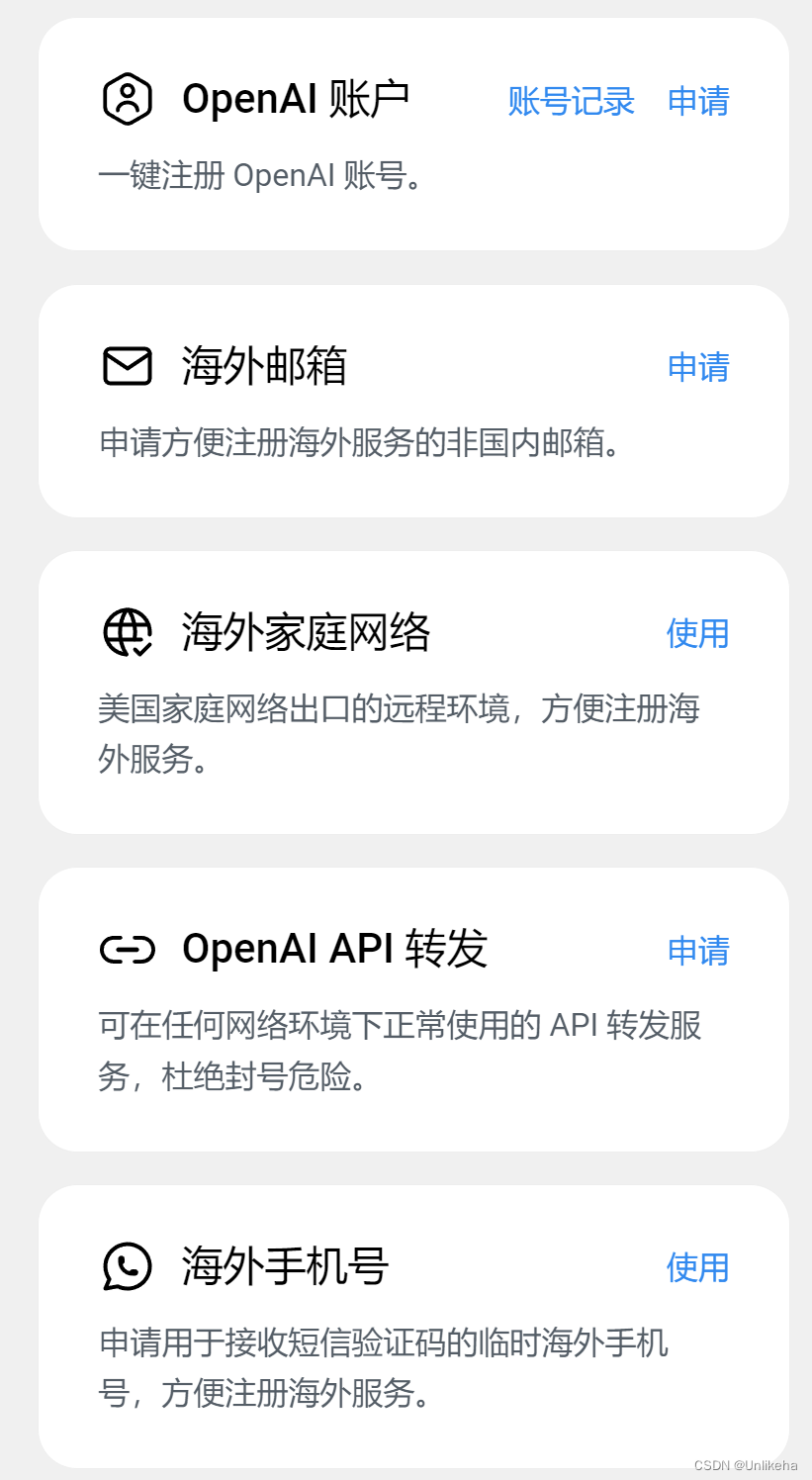Apply for 海外邮箱 via 申请
This screenshot has height=1480, width=812.
[x=698, y=367]
